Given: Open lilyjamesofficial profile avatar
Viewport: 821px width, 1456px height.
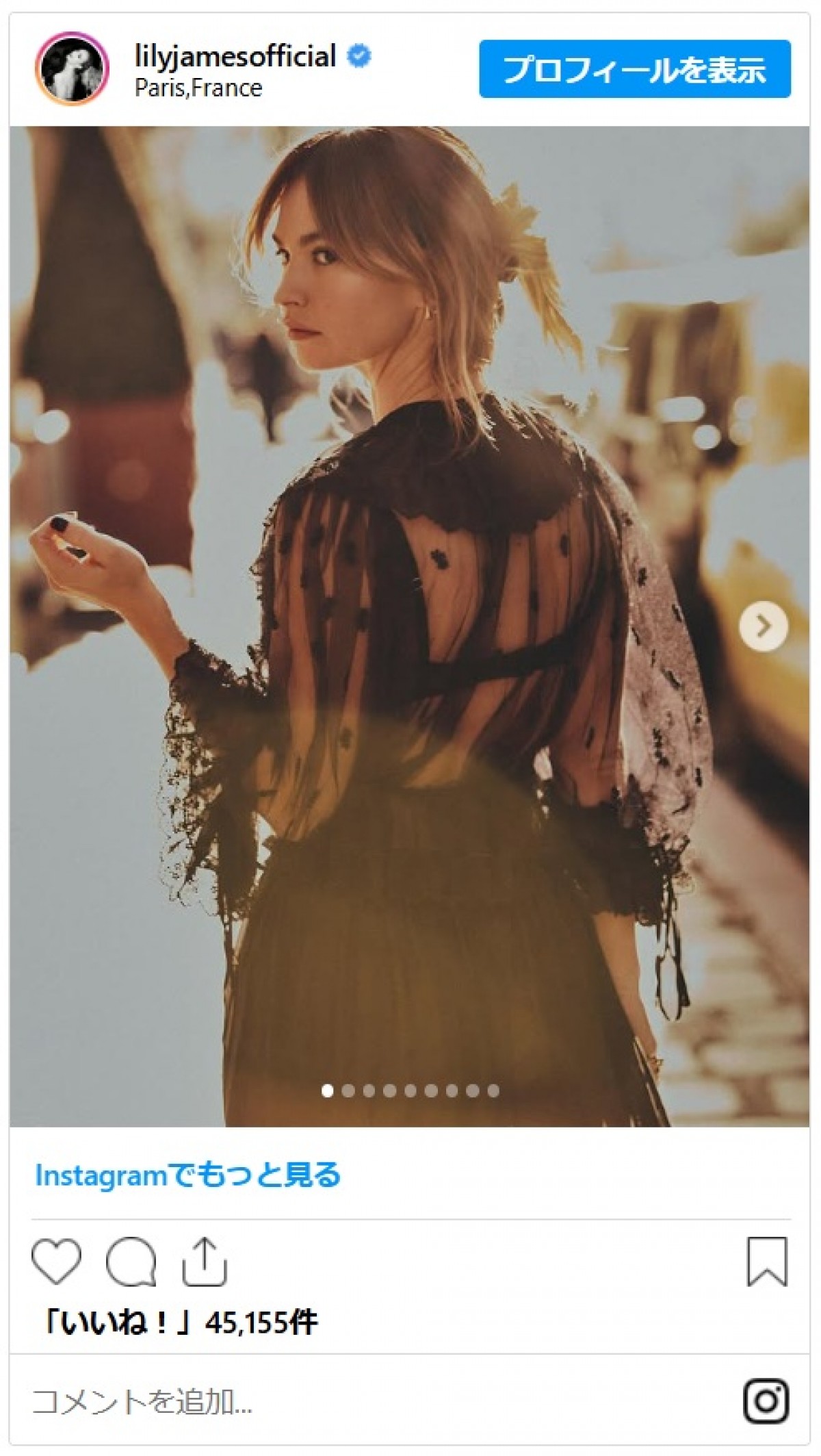Looking at the screenshot, I should [72, 68].
